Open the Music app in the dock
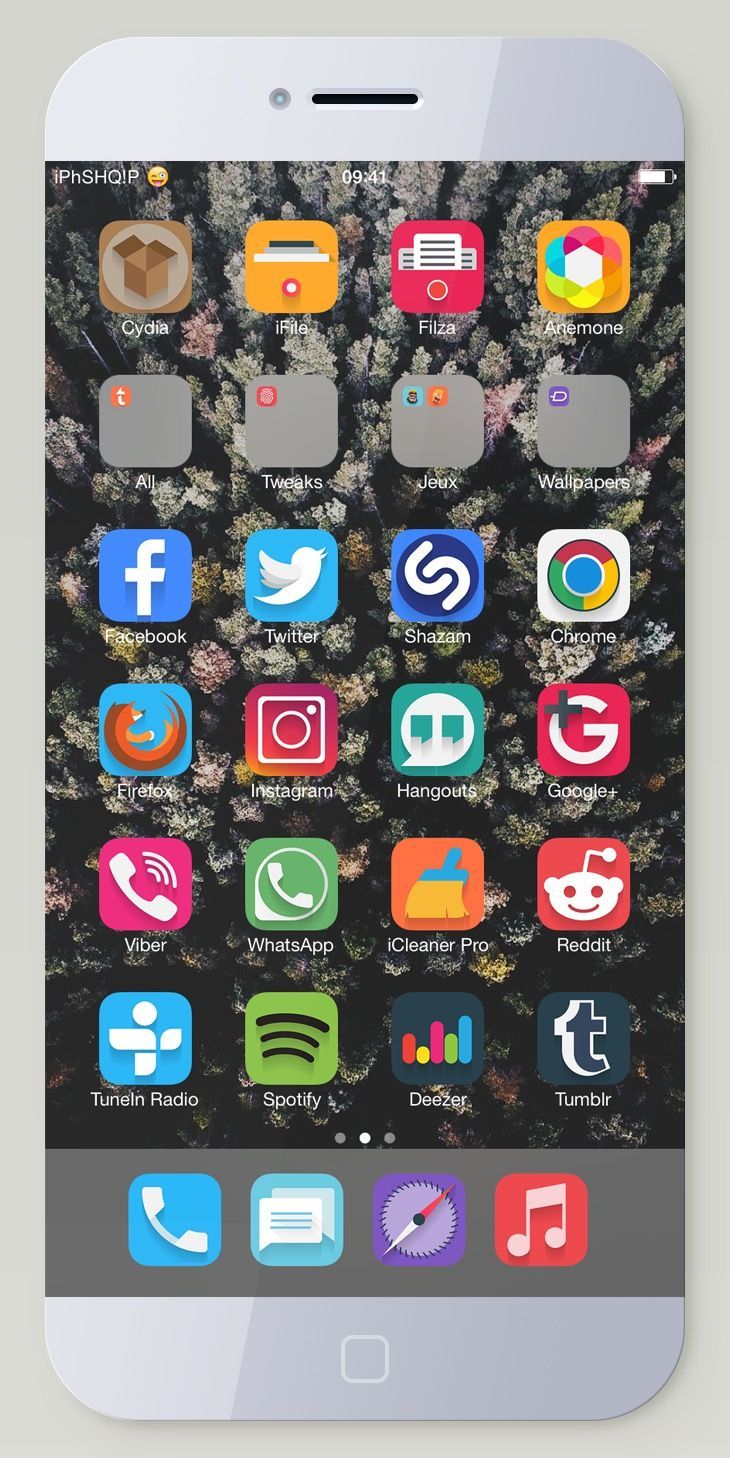The height and width of the screenshot is (1458, 730). tap(541, 1220)
